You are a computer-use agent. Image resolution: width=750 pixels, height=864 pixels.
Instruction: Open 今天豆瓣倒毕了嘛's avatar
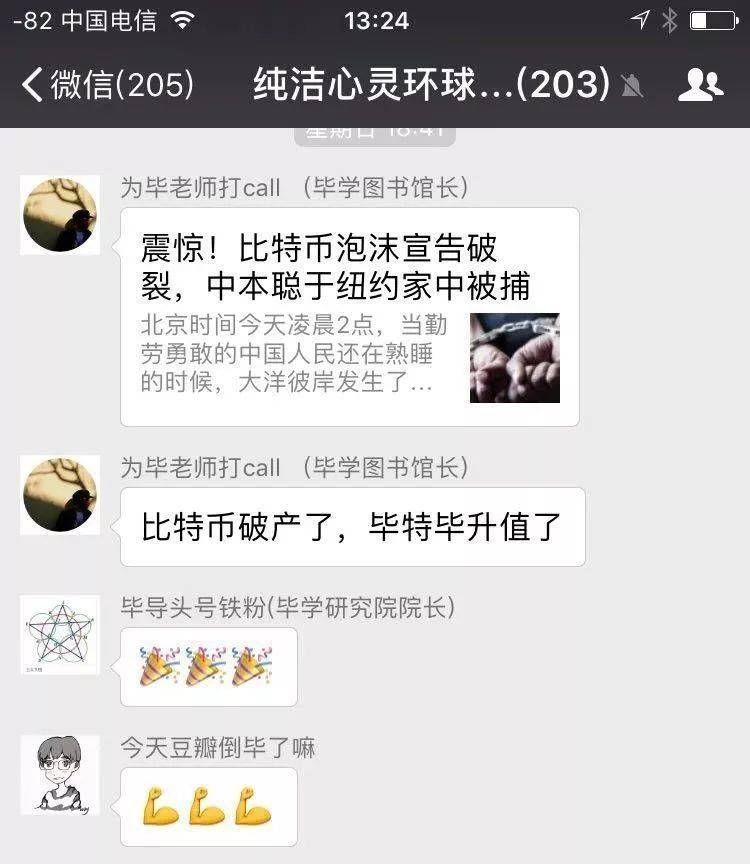60,775
